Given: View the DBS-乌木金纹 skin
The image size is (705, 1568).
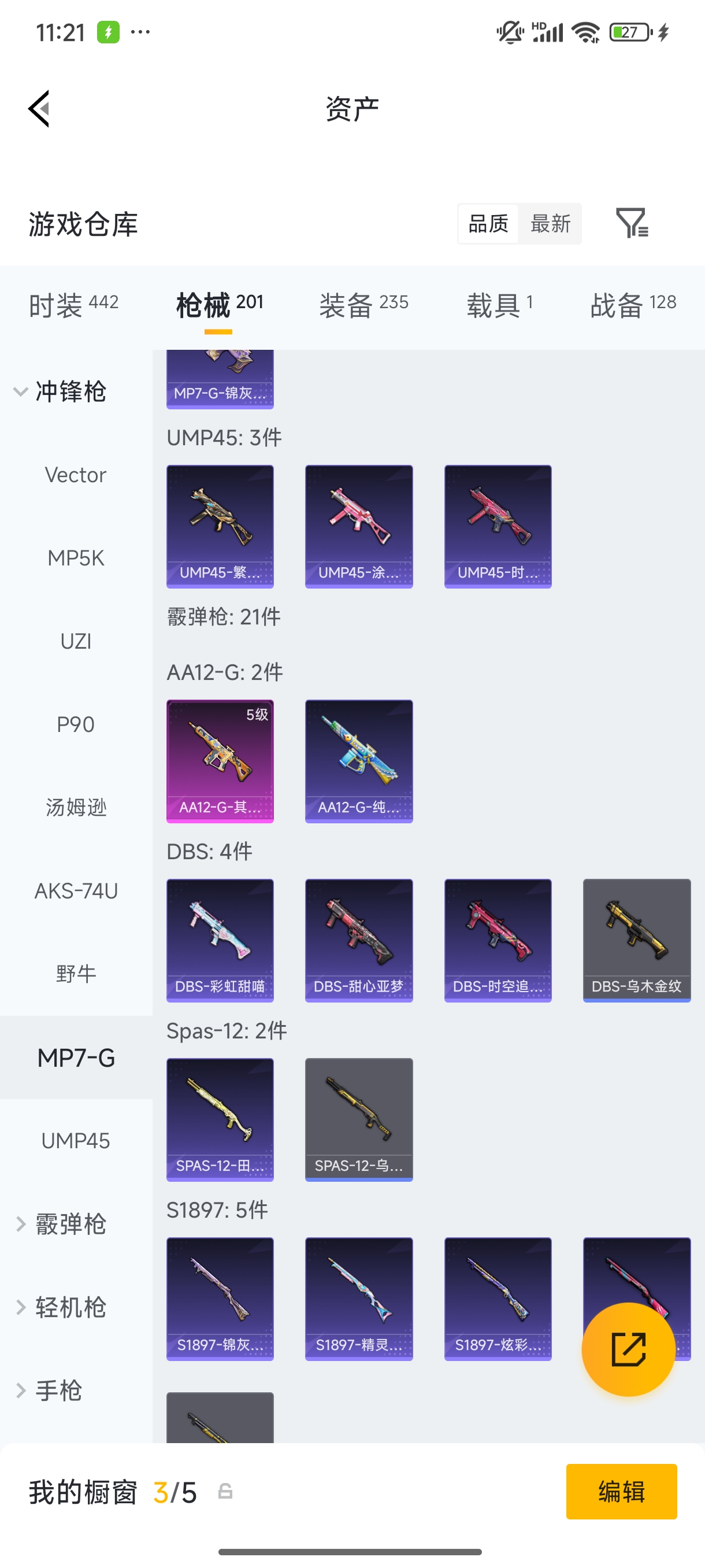Looking at the screenshot, I should (637, 941).
